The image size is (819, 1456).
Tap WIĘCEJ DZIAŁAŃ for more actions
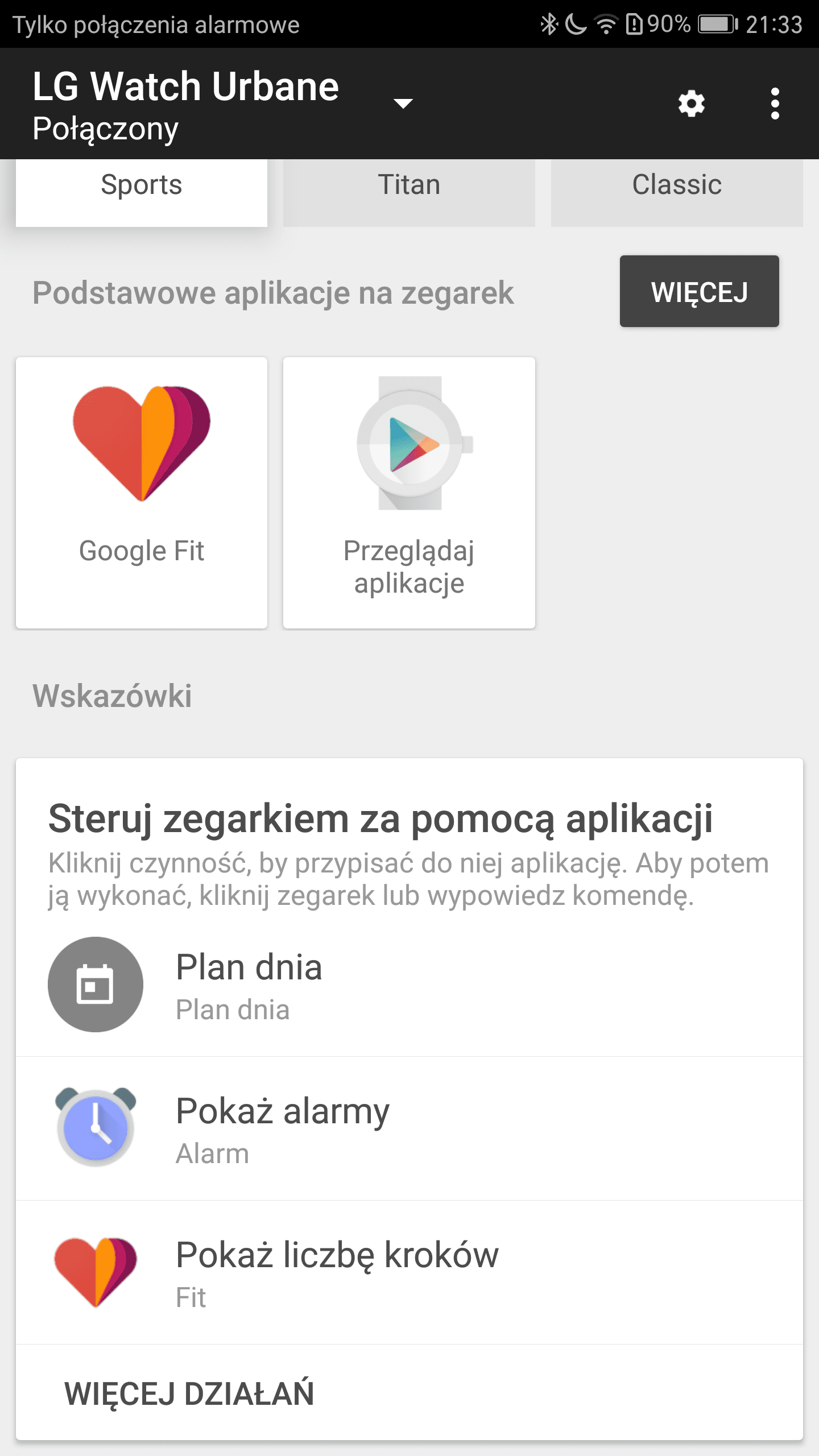[x=189, y=1393]
